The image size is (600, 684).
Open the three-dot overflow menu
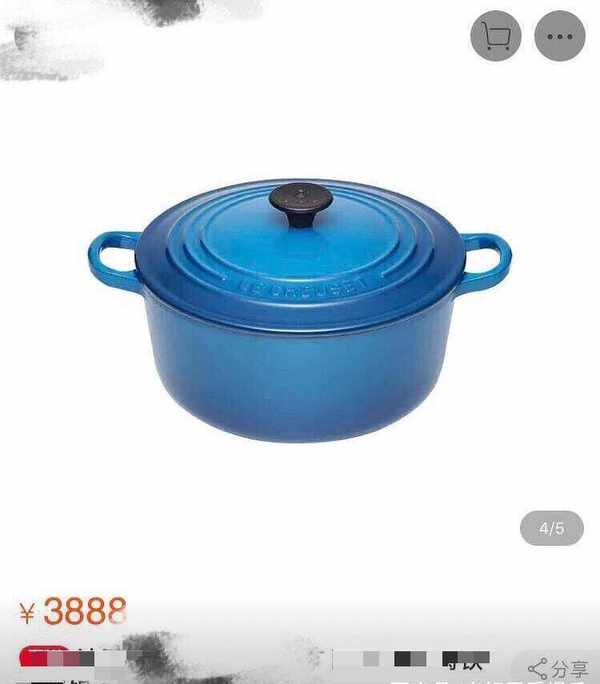click(559, 36)
